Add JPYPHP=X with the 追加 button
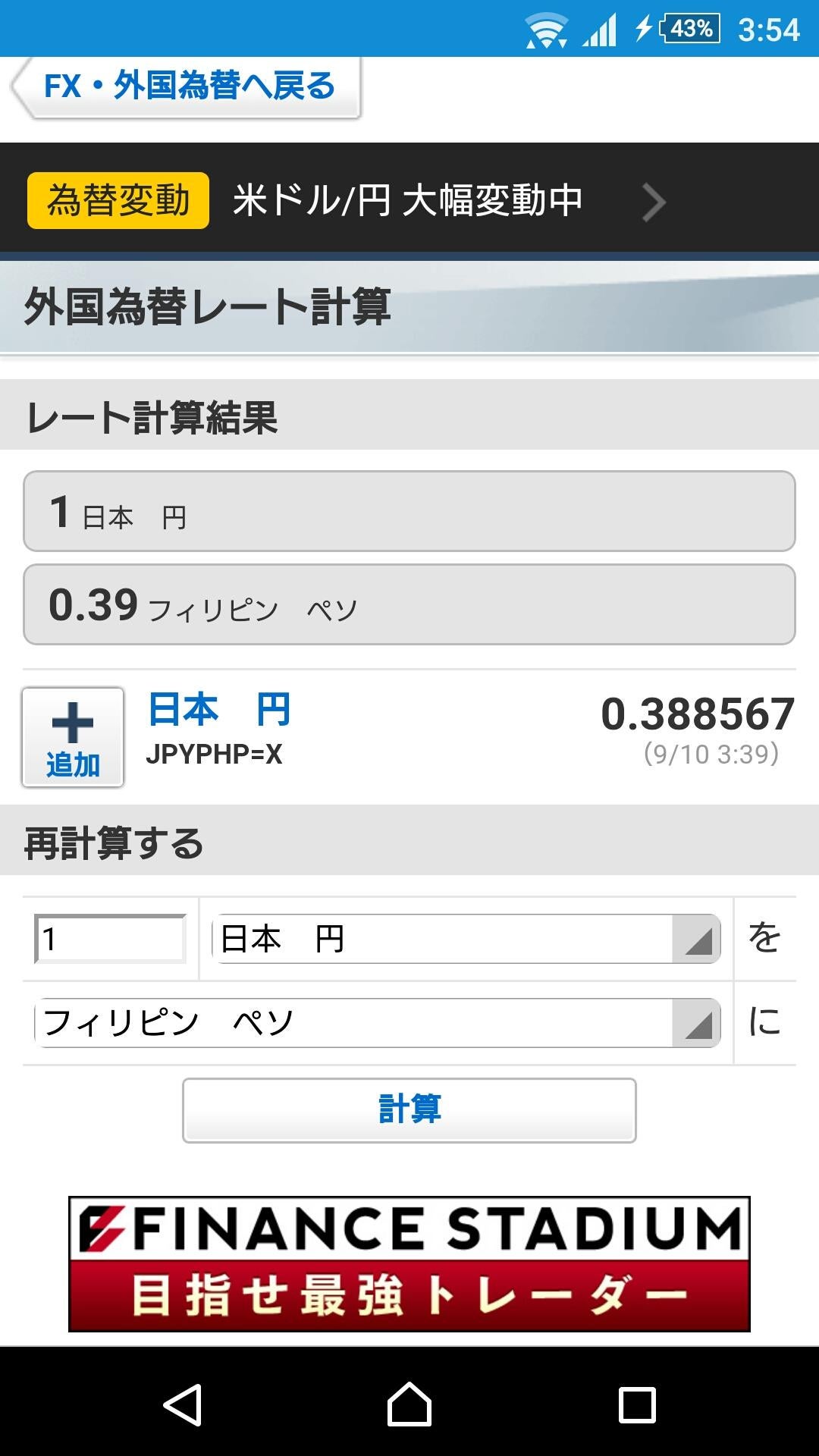The image size is (819, 1456). [73, 737]
